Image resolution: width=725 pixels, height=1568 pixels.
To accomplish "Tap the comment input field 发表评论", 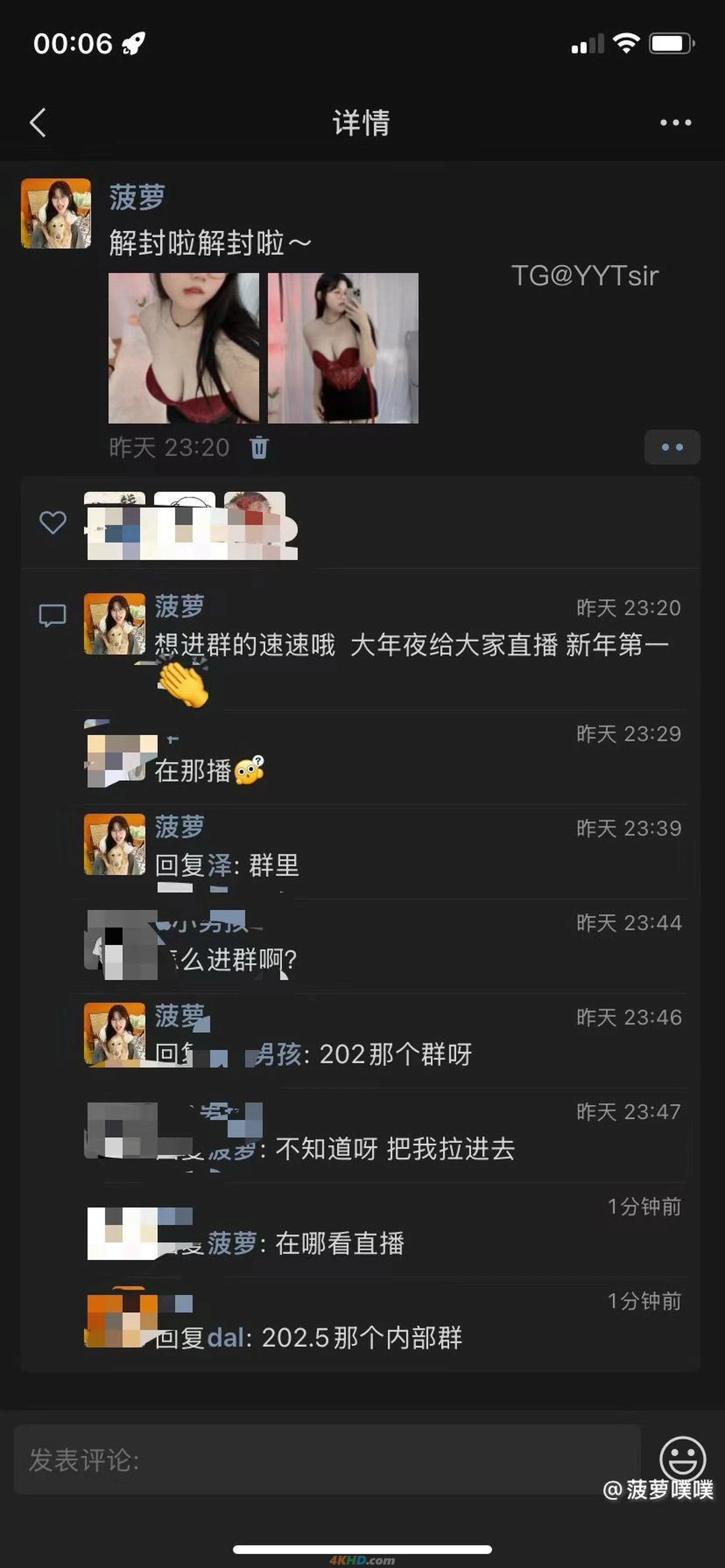I will click(327, 1460).
